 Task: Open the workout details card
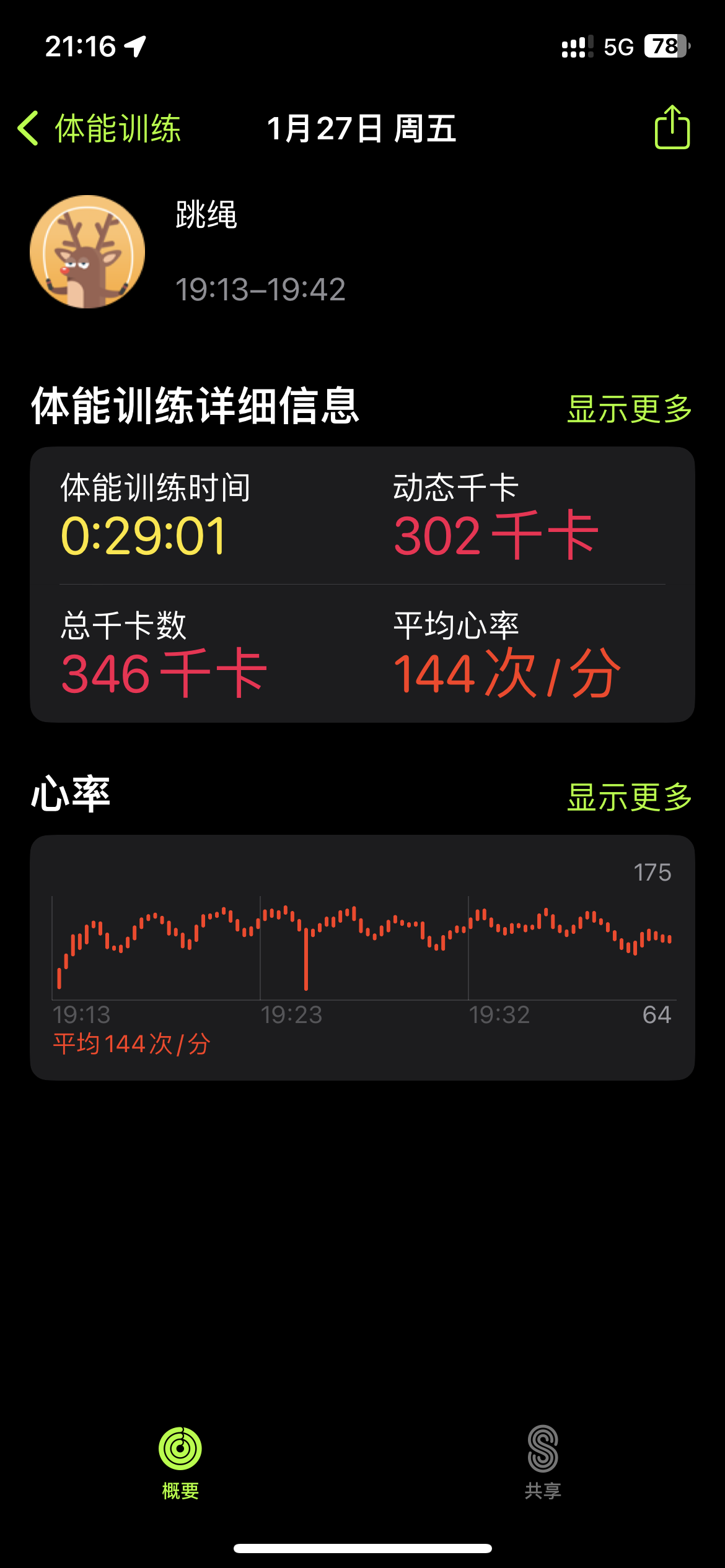pos(362,584)
